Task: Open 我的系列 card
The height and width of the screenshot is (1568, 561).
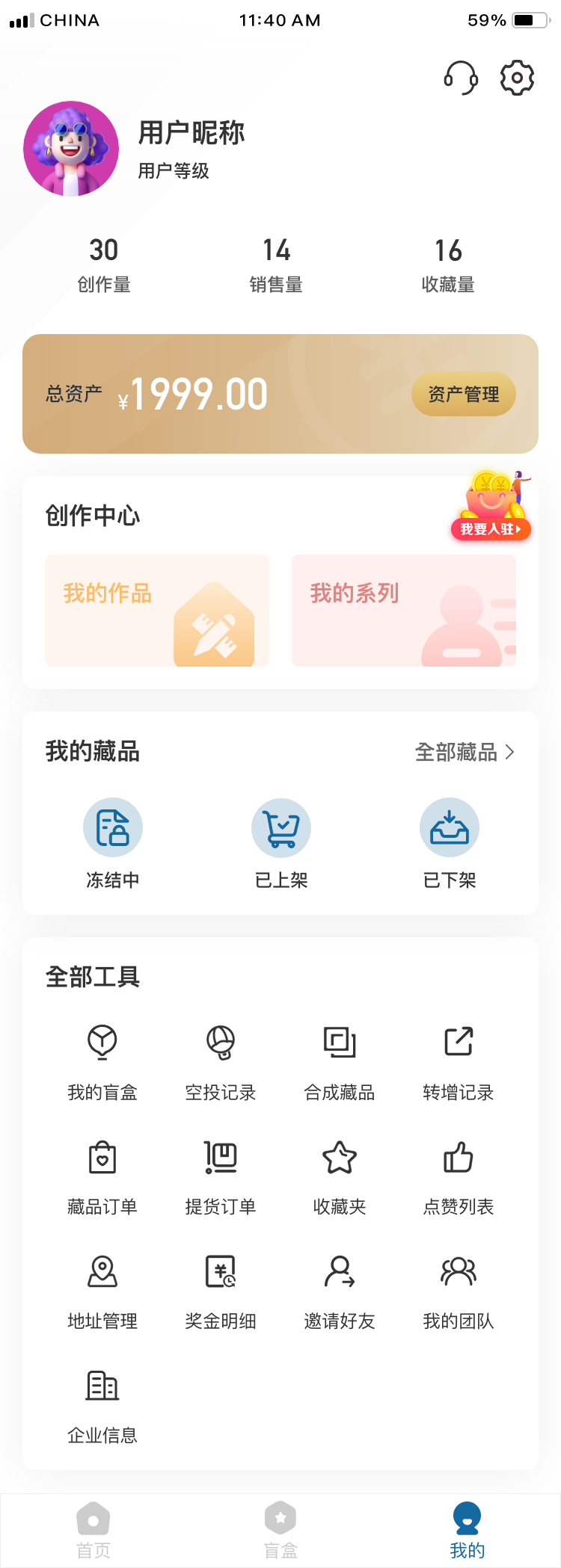Action: (404, 610)
